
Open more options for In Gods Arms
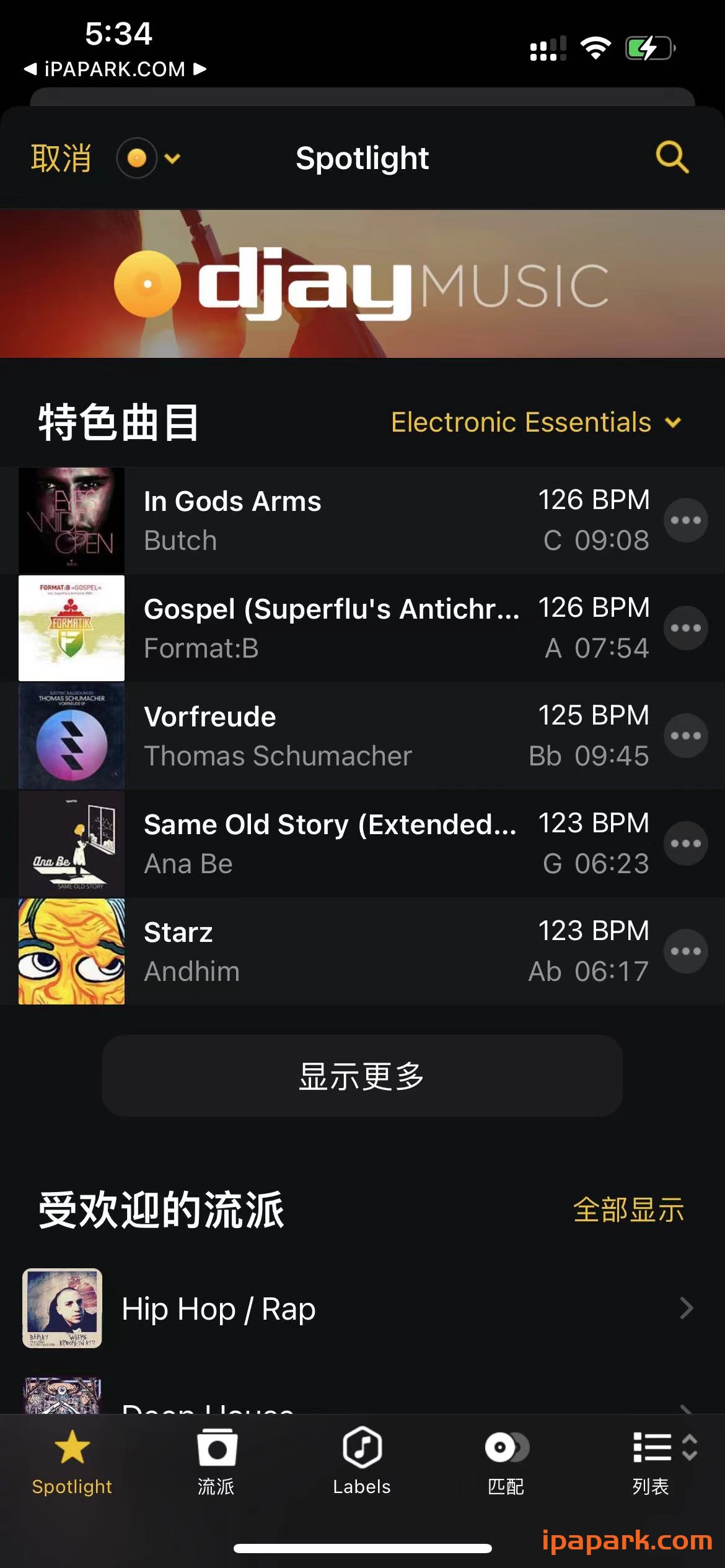point(686,520)
